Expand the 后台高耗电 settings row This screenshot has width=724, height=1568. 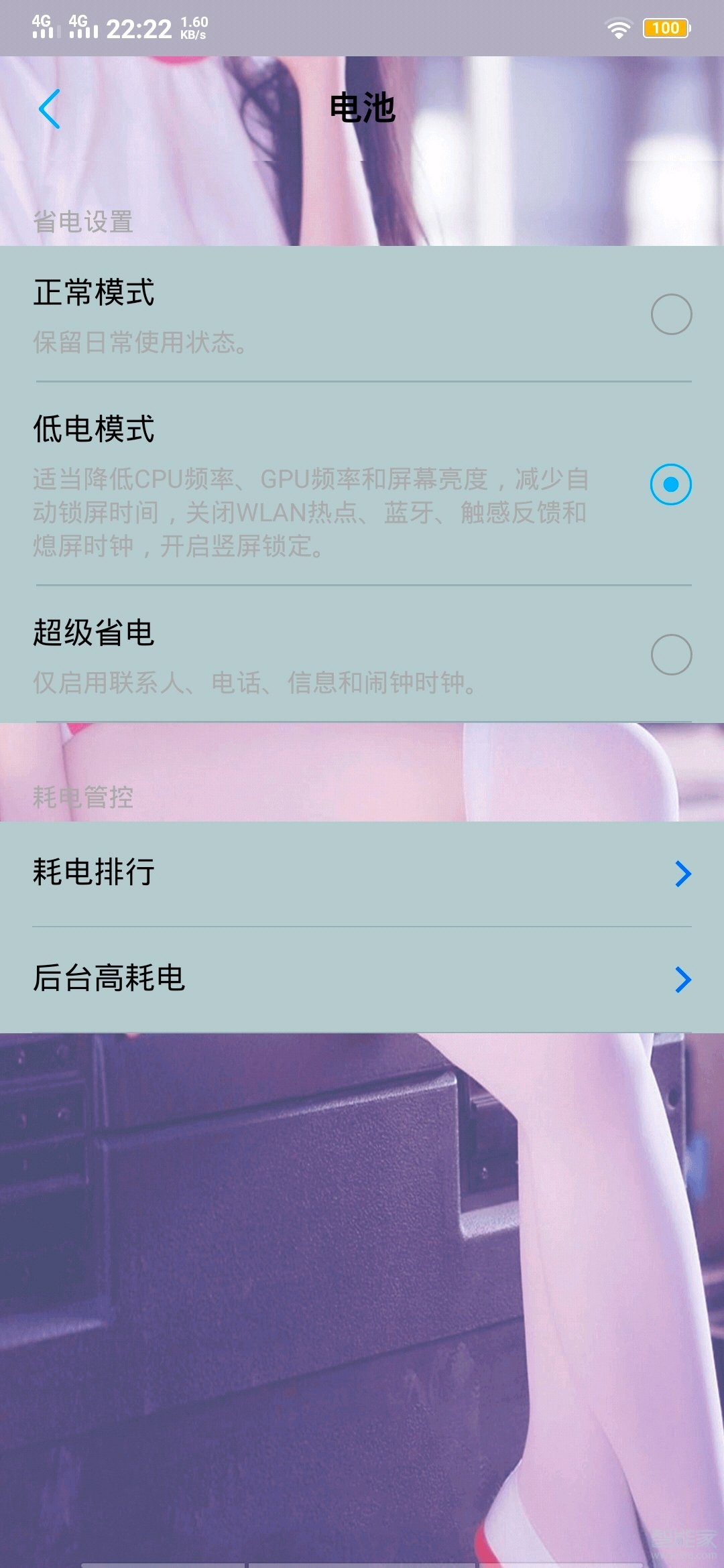tap(362, 980)
